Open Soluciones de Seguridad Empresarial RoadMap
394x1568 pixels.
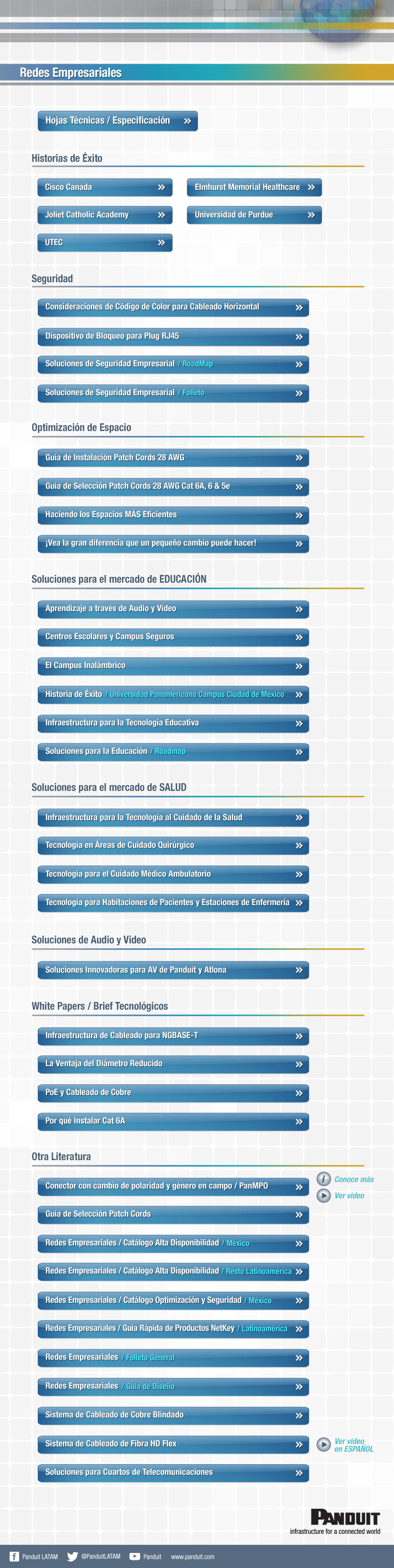coord(173,364)
